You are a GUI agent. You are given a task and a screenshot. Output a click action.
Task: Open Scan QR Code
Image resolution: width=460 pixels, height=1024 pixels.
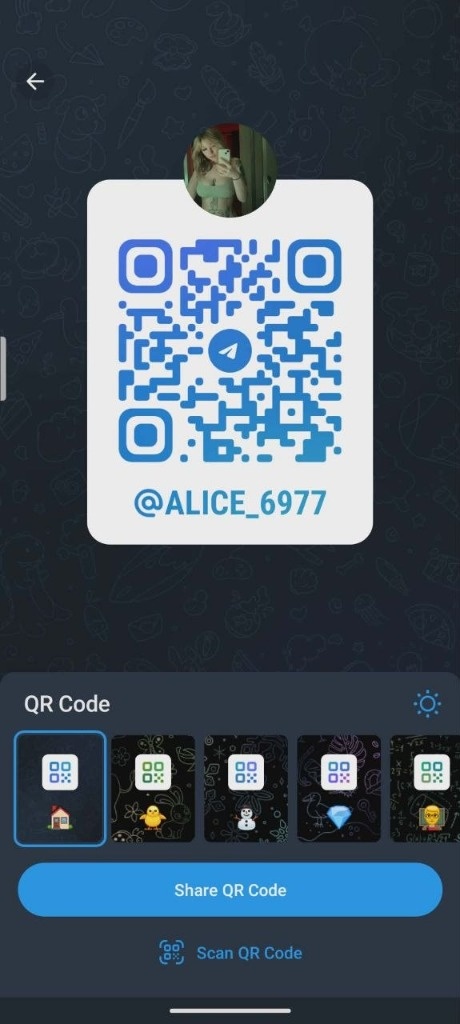[x=230, y=952]
